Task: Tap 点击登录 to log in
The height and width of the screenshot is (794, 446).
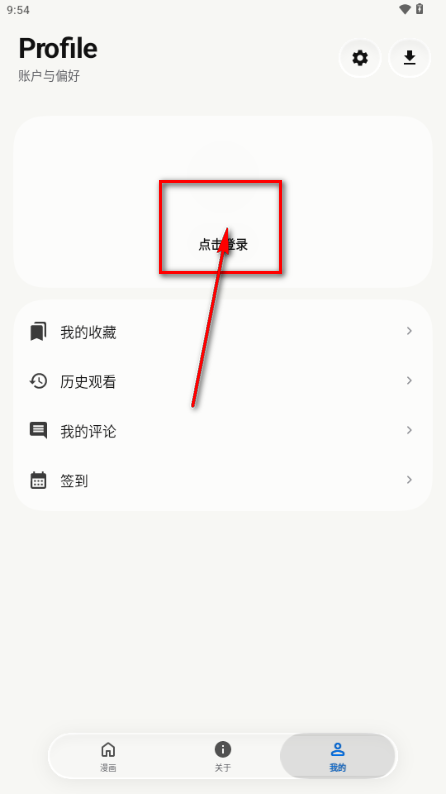Action: tap(223, 245)
